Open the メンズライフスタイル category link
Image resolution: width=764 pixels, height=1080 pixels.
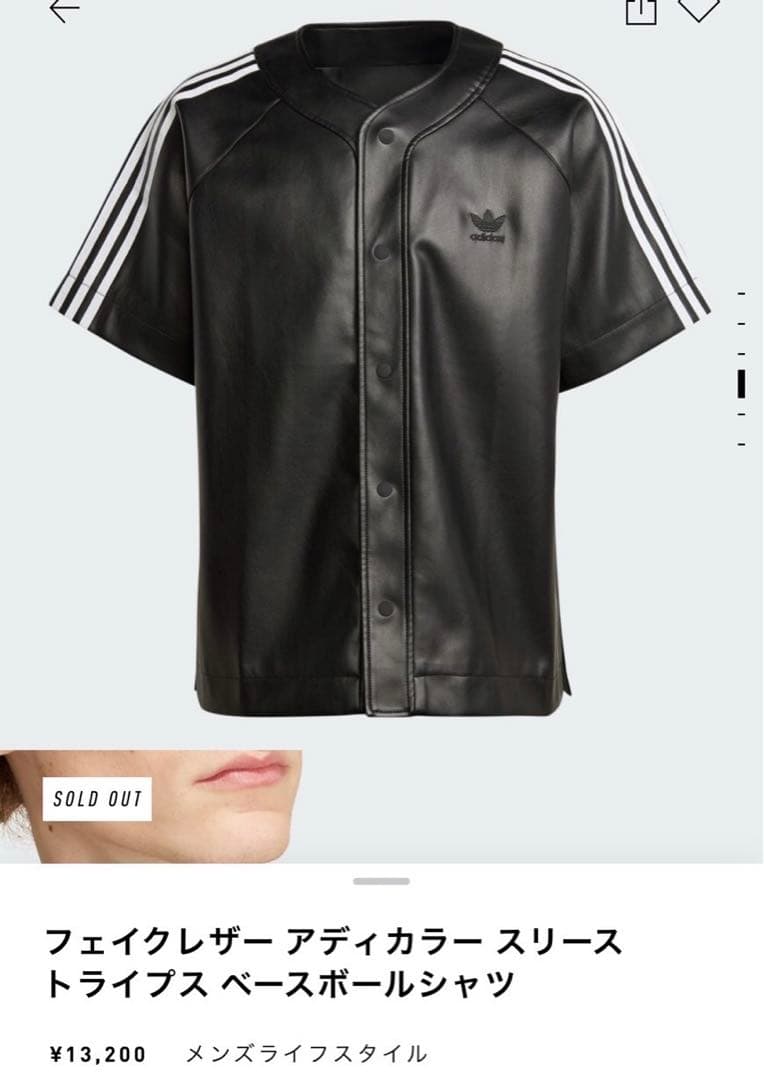click(x=305, y=1051)
